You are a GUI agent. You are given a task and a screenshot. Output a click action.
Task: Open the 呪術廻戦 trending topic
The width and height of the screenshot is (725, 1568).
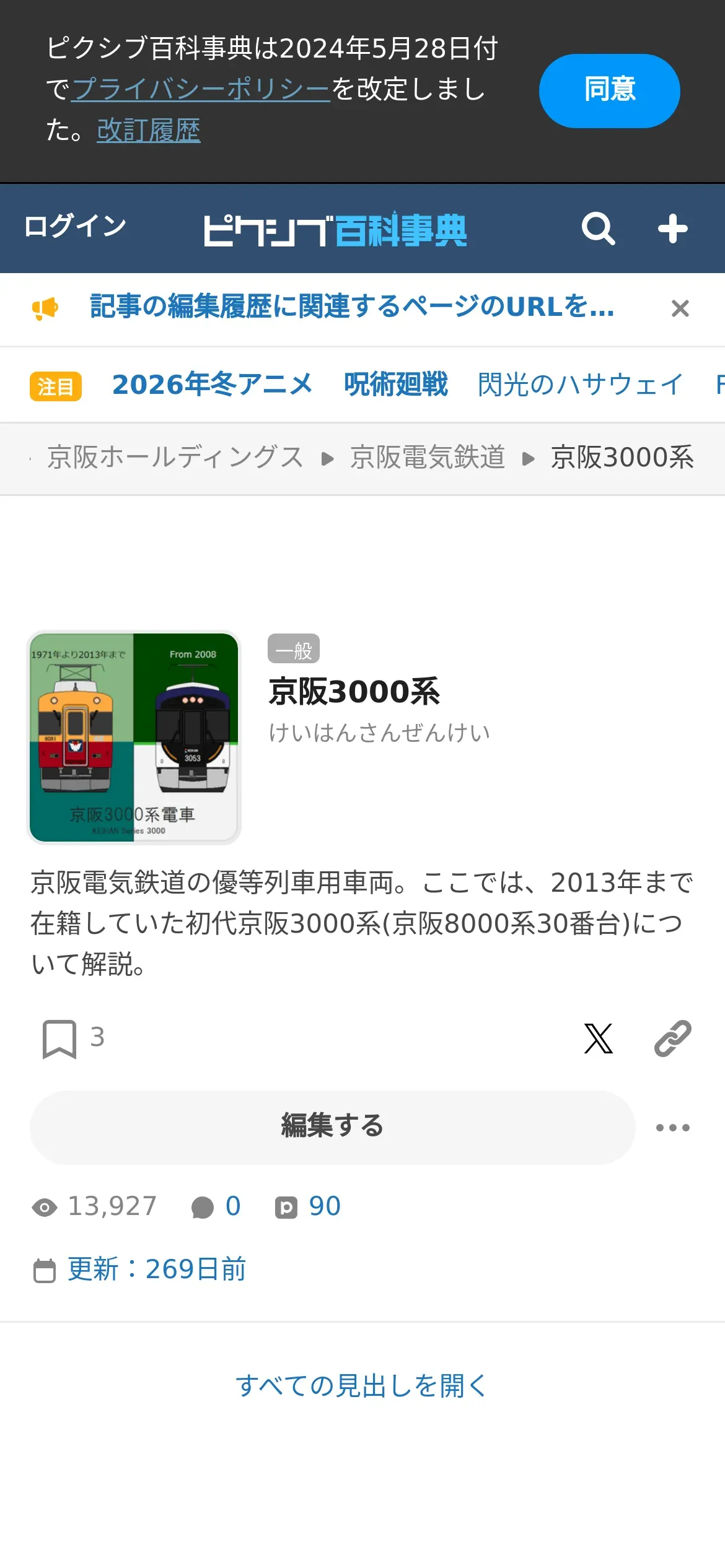click(396, 385)
